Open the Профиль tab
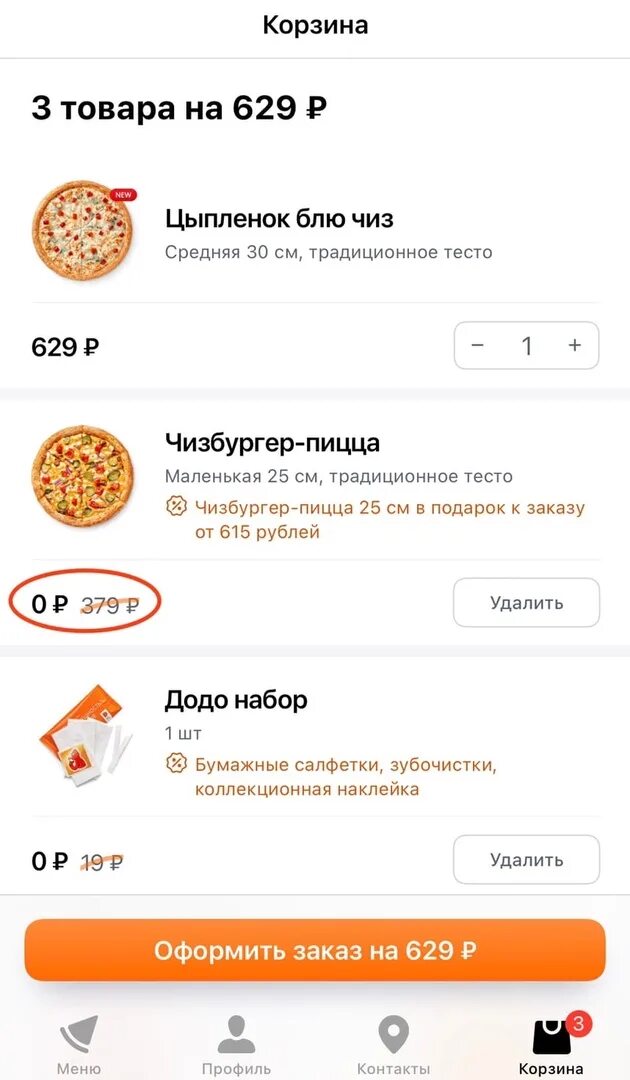The width and height of the screenshot is (630, 1080). tap(236, 1044)
